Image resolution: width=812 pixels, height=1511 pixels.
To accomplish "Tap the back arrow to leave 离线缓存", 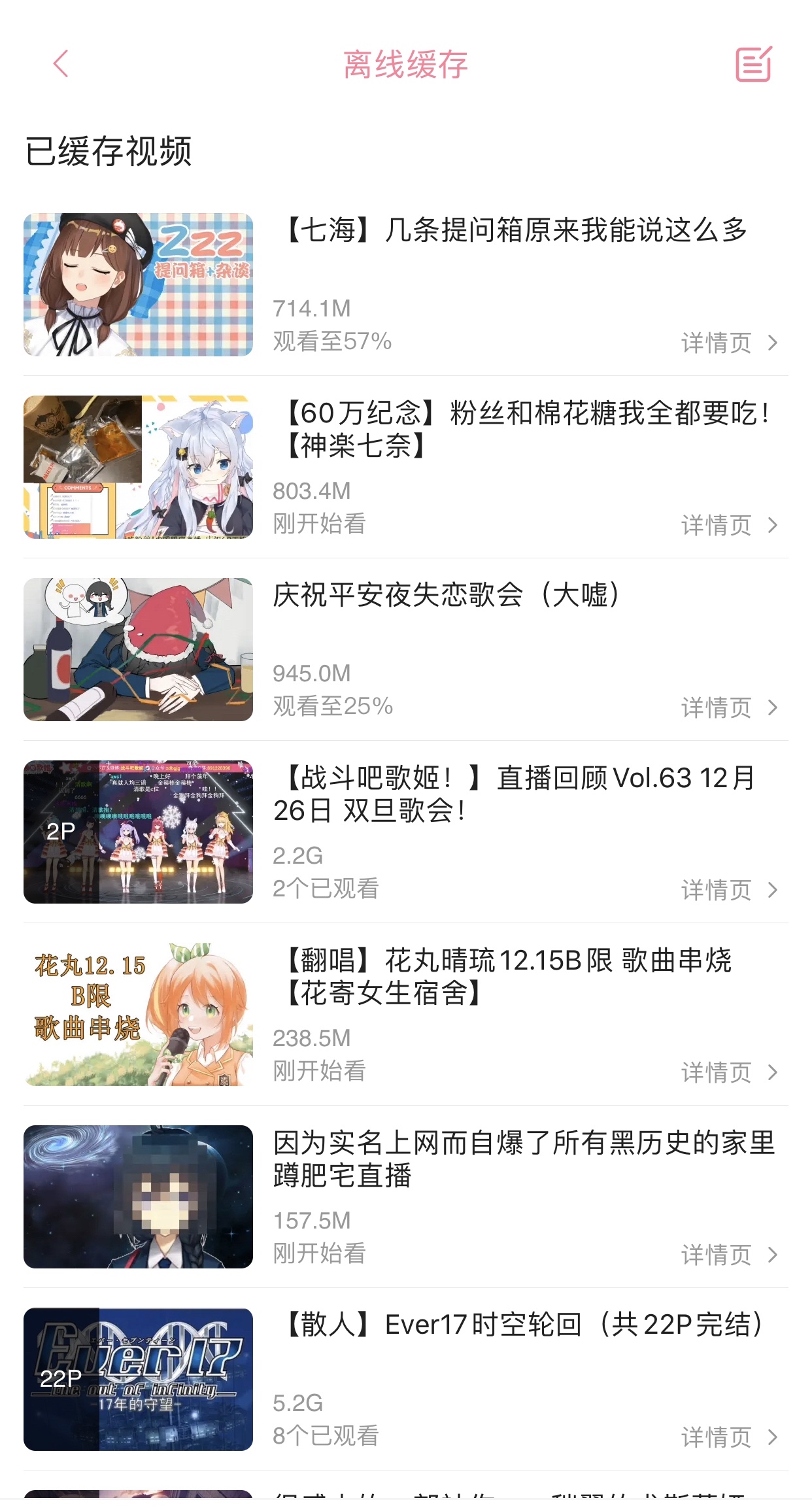I will [60, 65].
